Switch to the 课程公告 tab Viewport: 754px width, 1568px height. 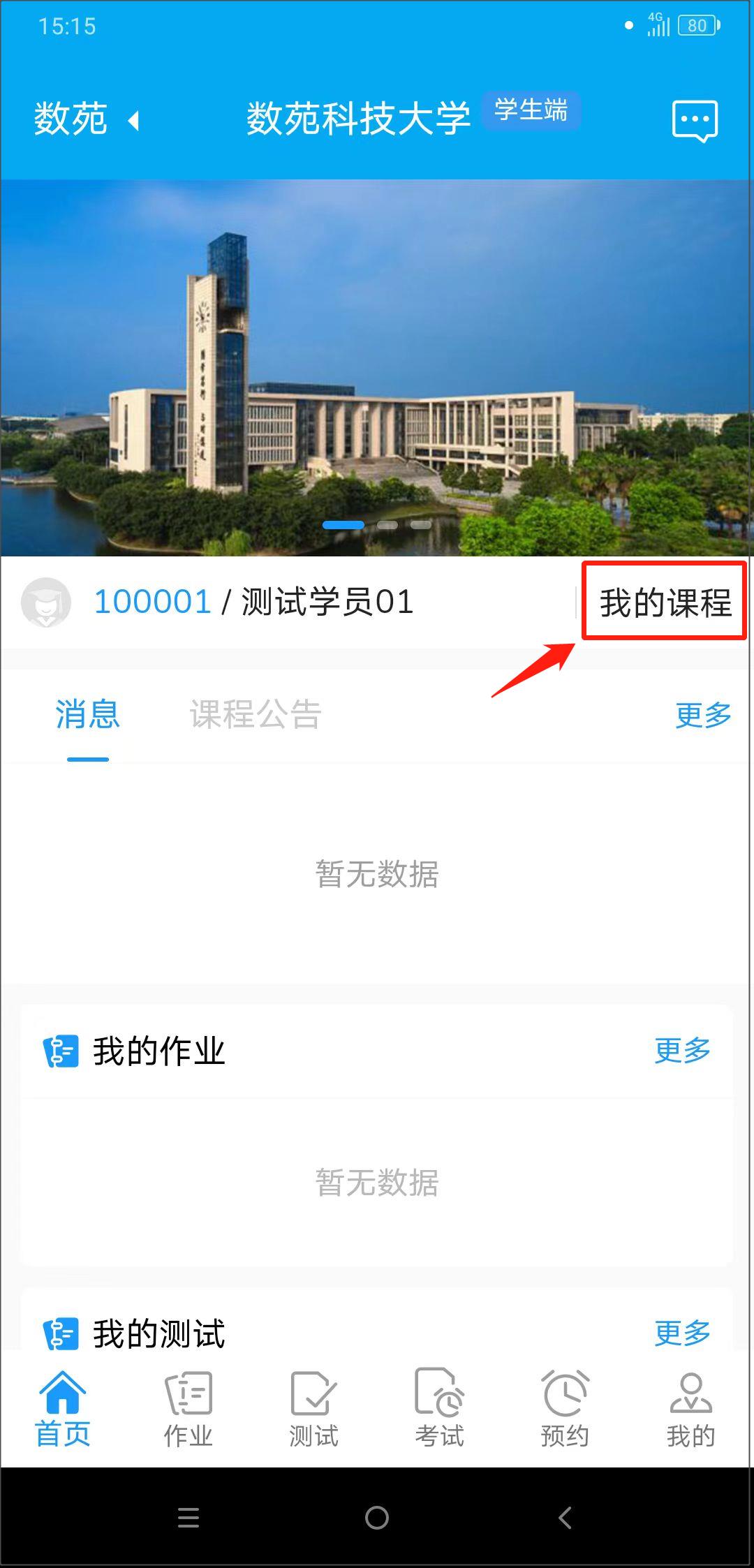point(255,715)
